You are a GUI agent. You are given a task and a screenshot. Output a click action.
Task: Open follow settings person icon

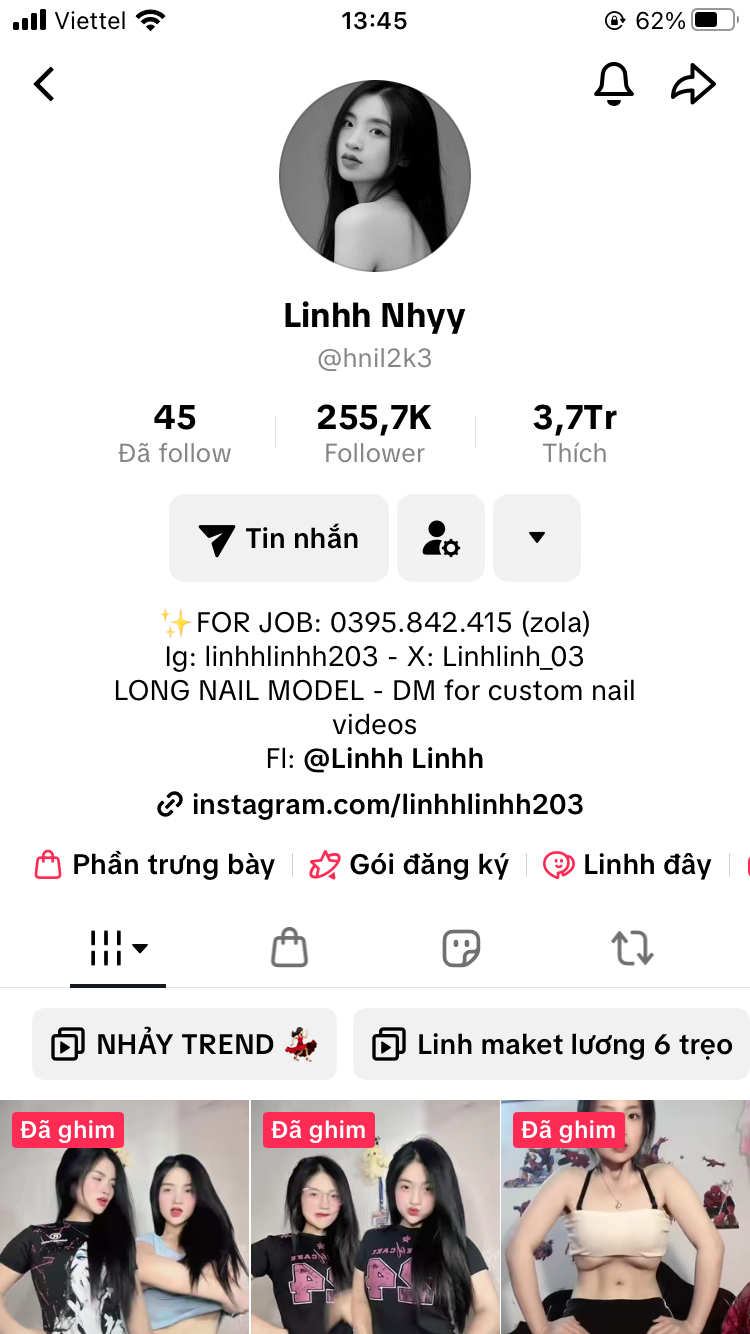(x=441, y=538)
